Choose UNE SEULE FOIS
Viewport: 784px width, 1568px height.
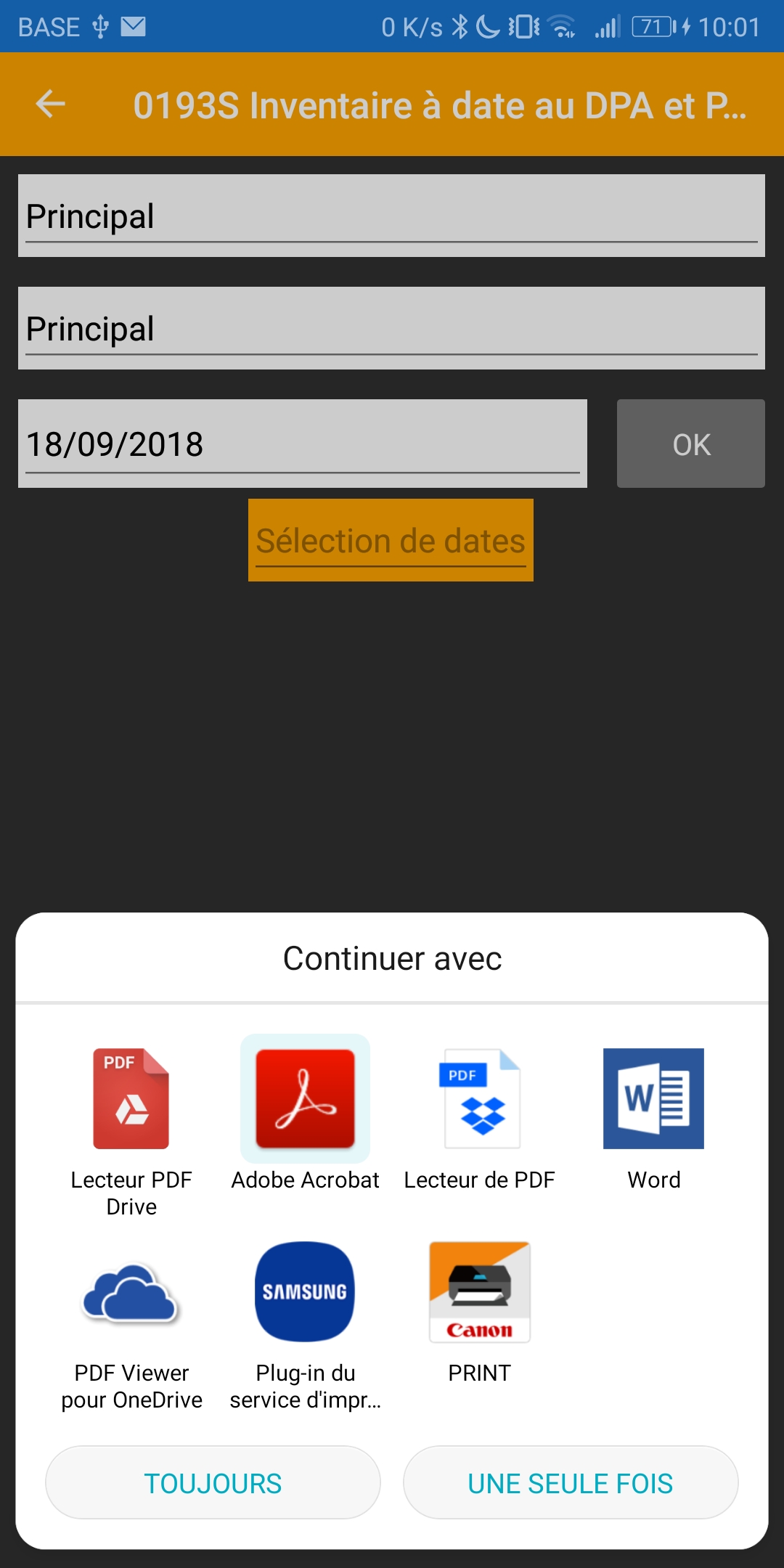(571, 1483)
